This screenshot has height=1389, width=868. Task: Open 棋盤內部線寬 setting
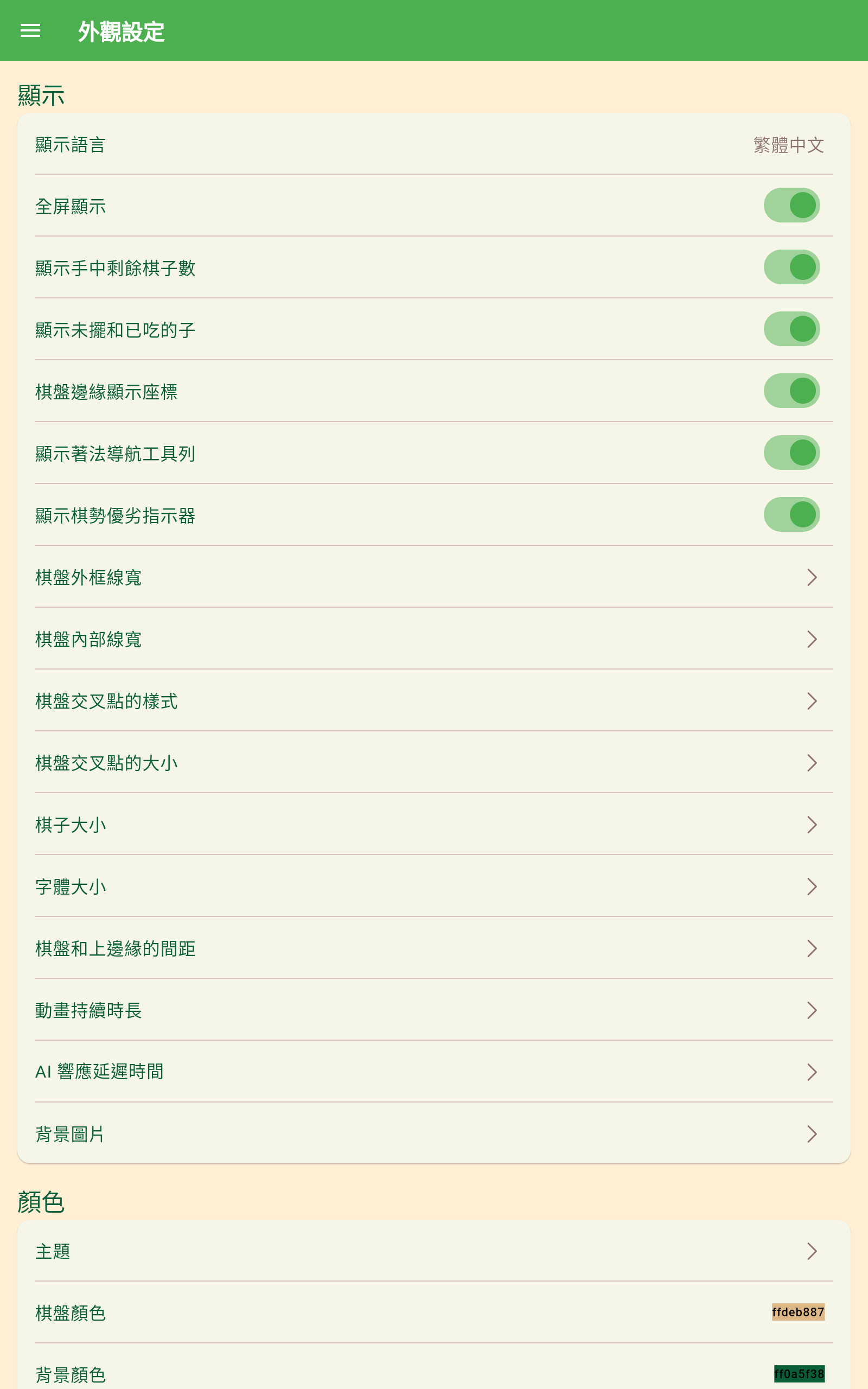[x=433, y=639]
